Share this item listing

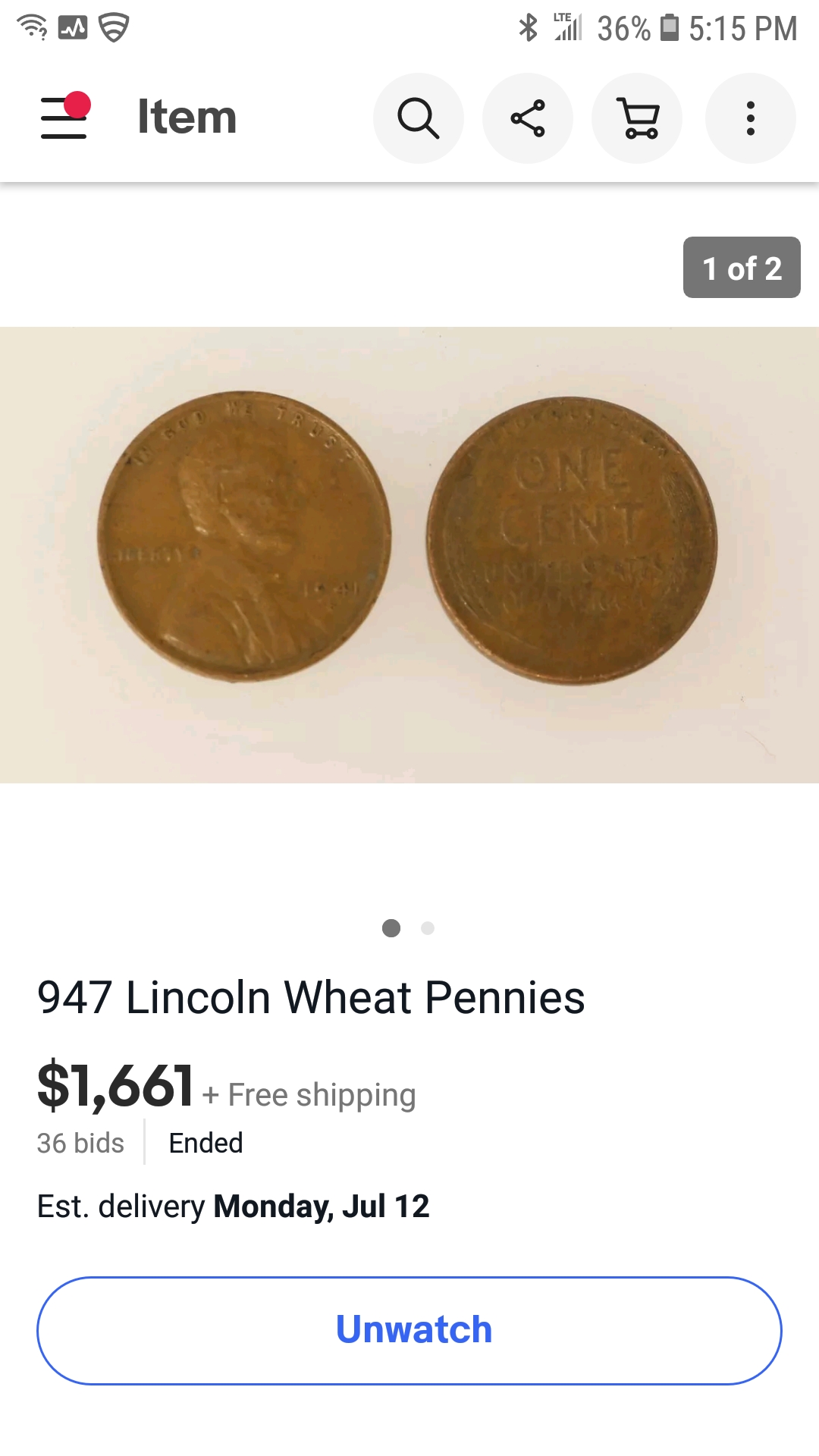pyautogui.click(x=528, y=118)
